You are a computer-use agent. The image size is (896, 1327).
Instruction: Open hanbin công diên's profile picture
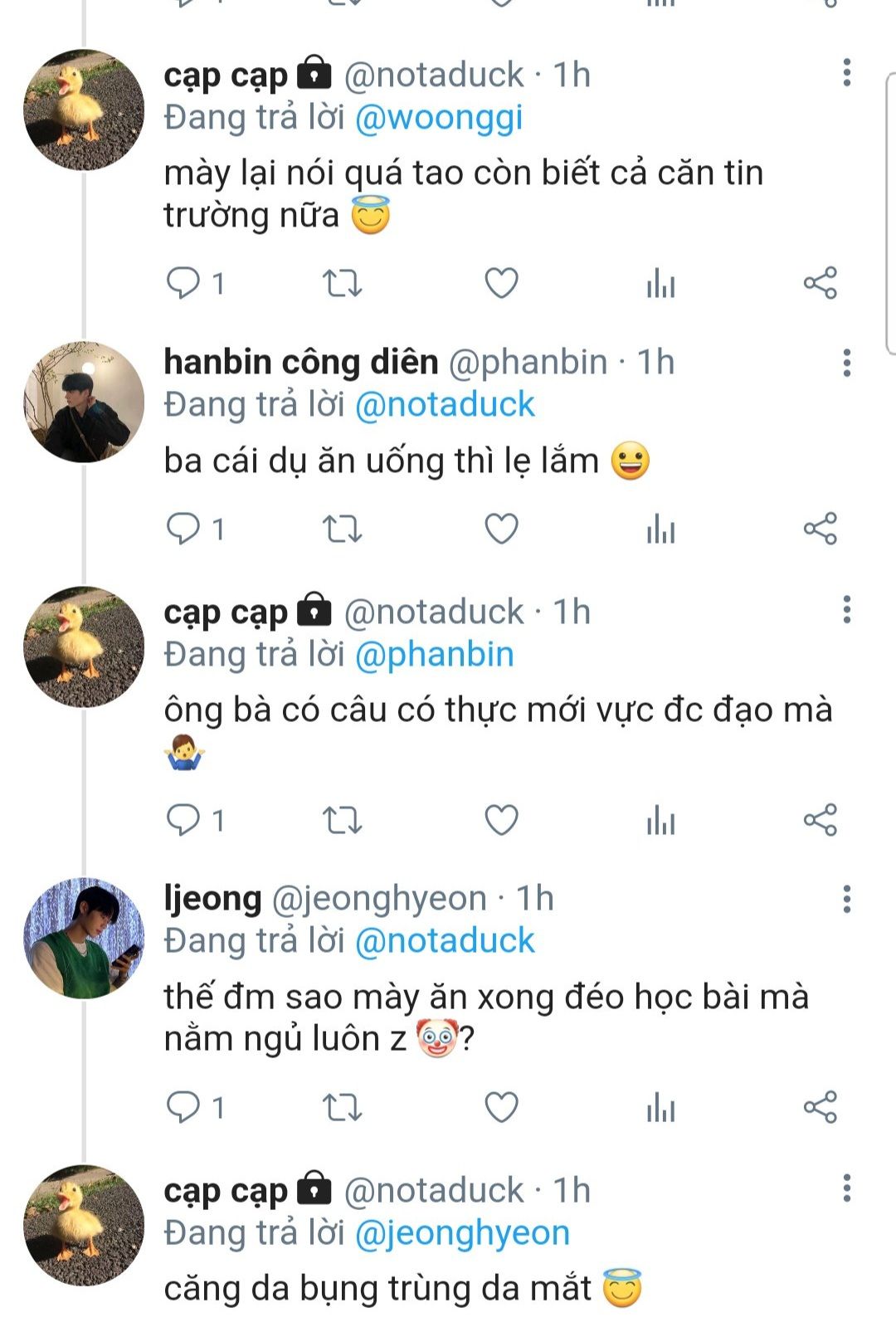tap(84, 402)
